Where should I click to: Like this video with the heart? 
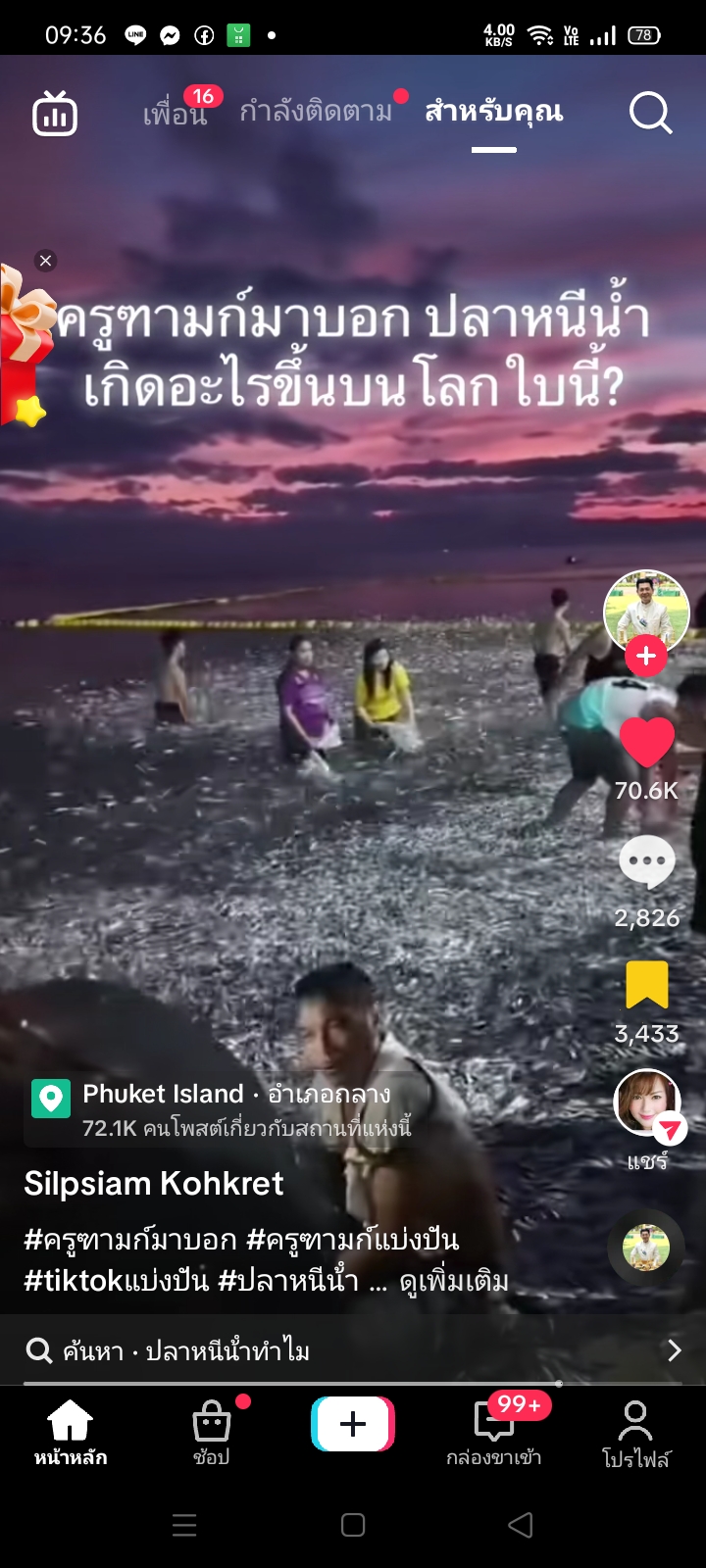coord(646,742)
